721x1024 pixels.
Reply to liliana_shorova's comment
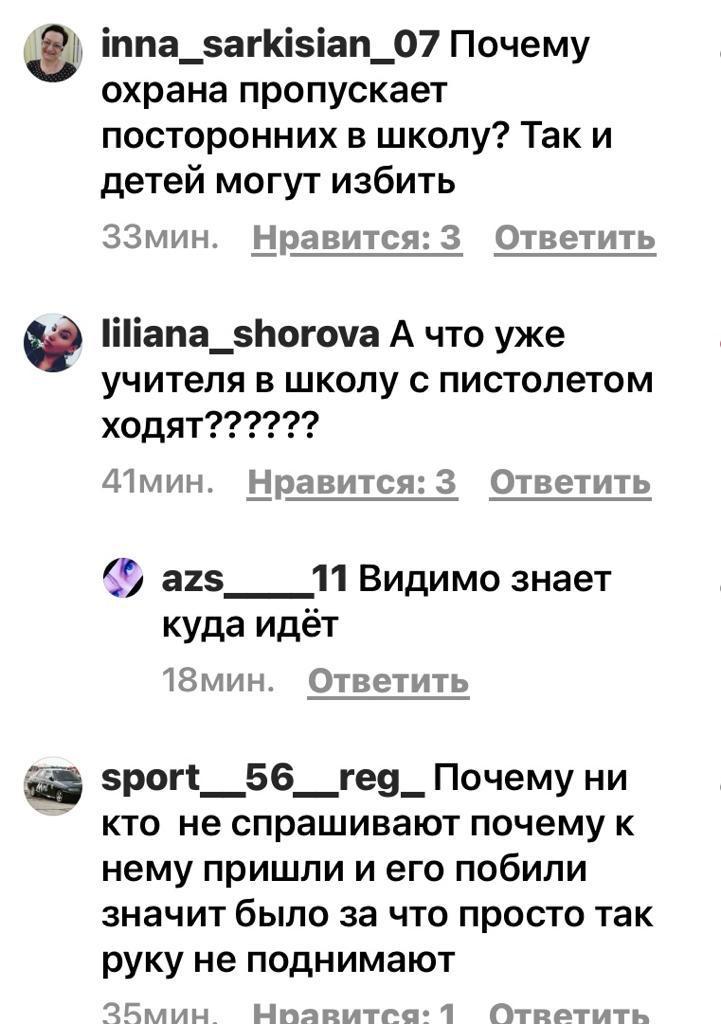tap(570, 483)
